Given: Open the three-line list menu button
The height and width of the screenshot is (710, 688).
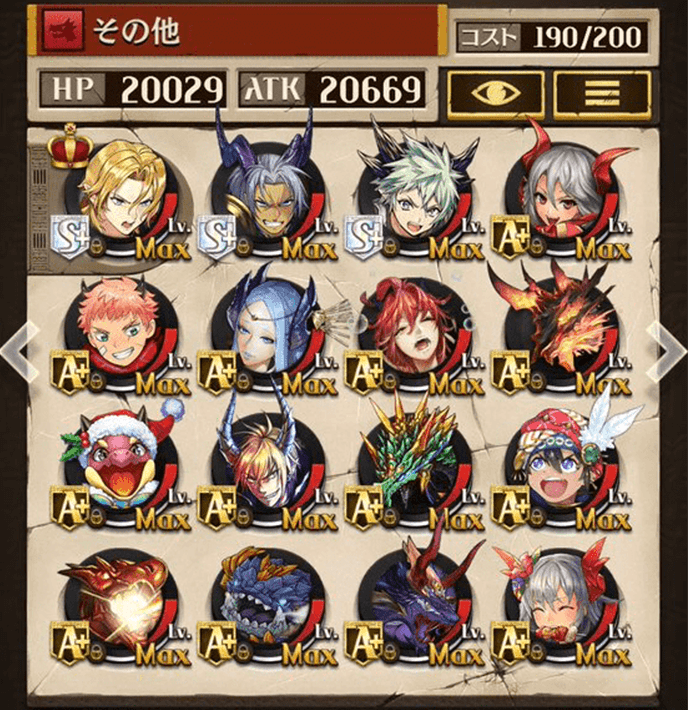Looking at the screenshot, I should 602,92.
